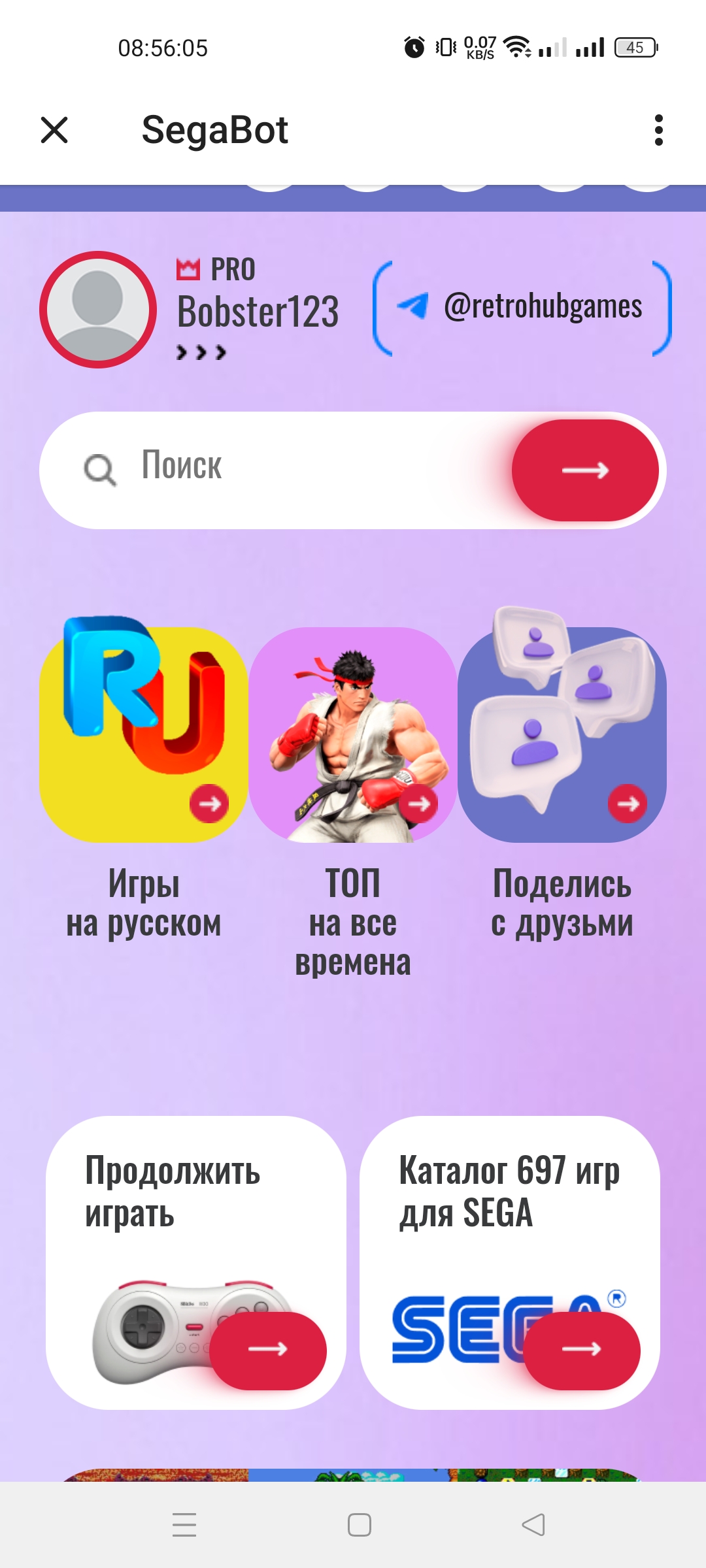Open the Bobster123 profile avatar
Viewport: 706px width, 1568px height.
pyautogui.click(x=98, y=310)
